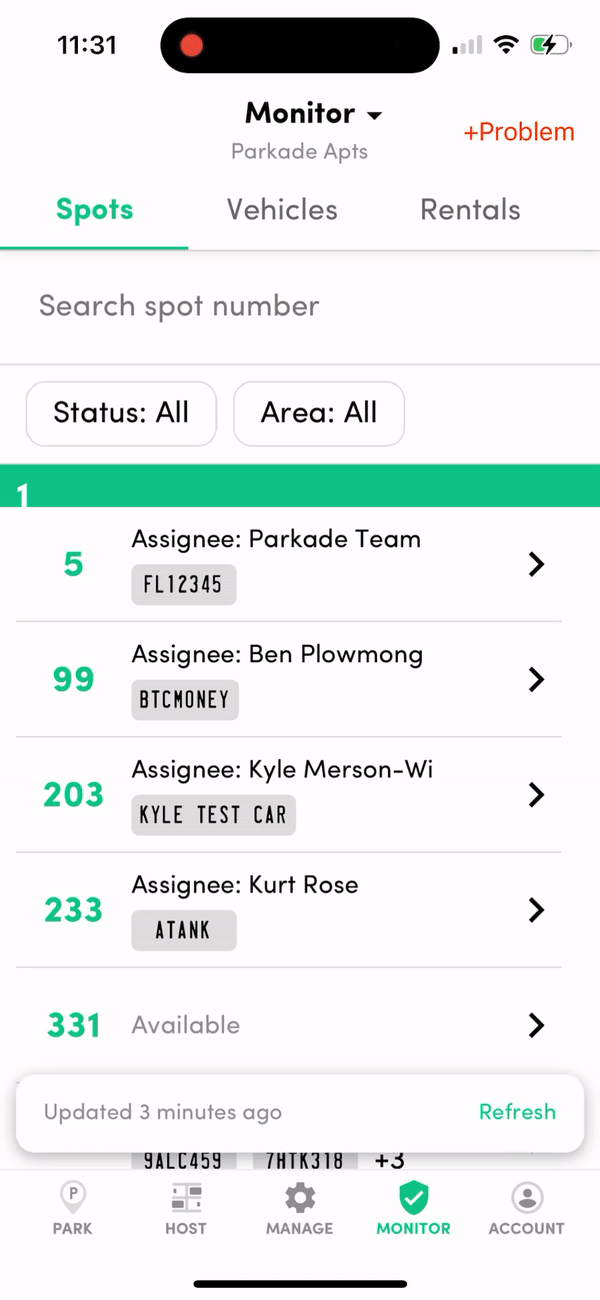This screenshot has width=600, height=1300.
Task: Open the Status: All filter
Action: [121, 413]
